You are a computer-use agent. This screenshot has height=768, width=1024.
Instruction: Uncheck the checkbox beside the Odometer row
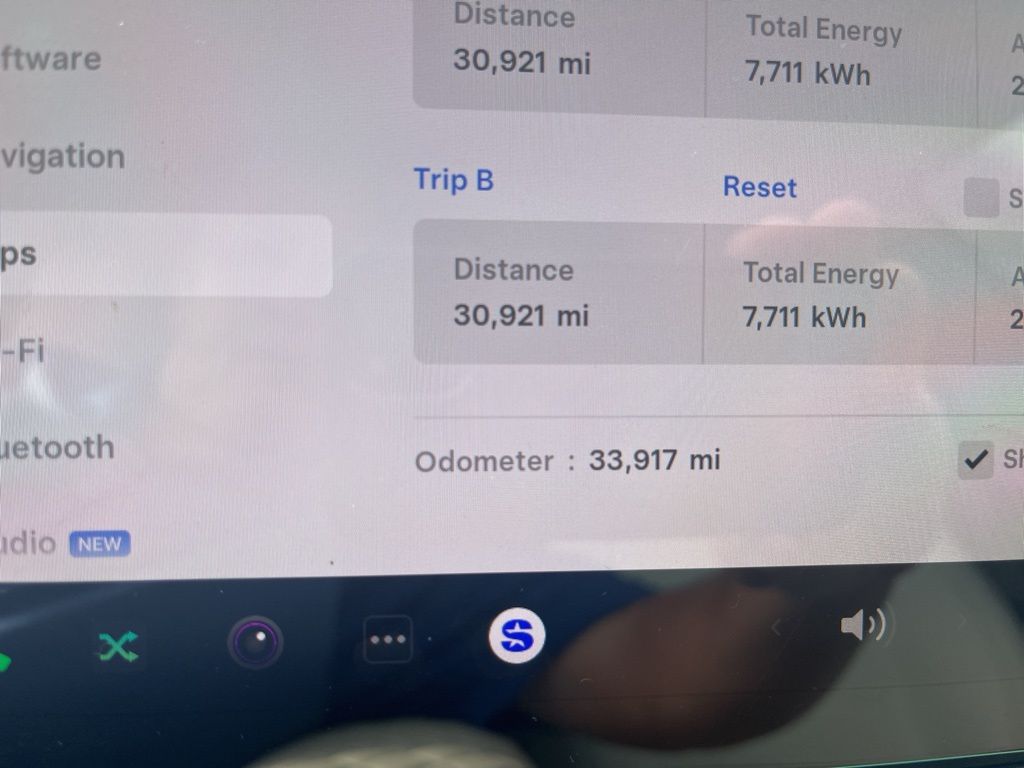[975, 460]
